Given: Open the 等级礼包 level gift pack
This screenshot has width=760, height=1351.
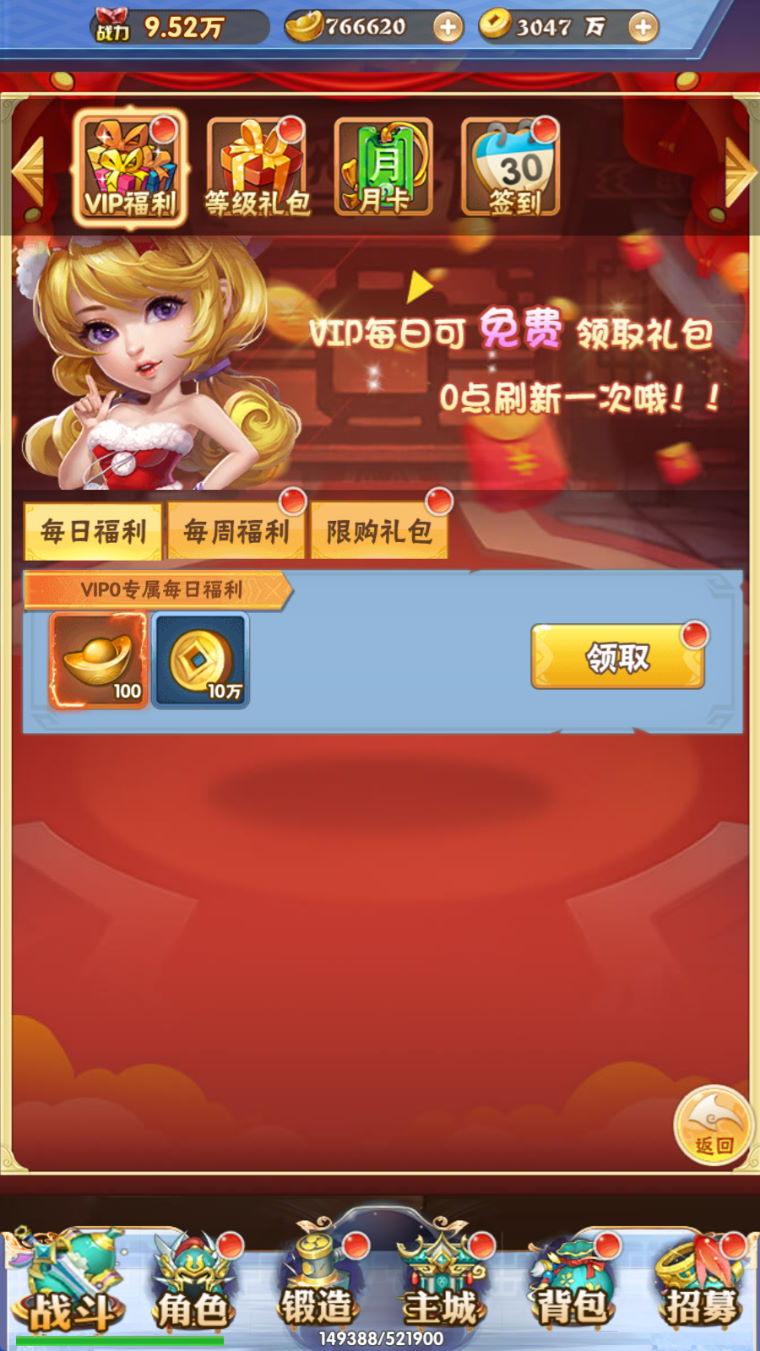Looking at the screenshot, I should pos(258,167).
